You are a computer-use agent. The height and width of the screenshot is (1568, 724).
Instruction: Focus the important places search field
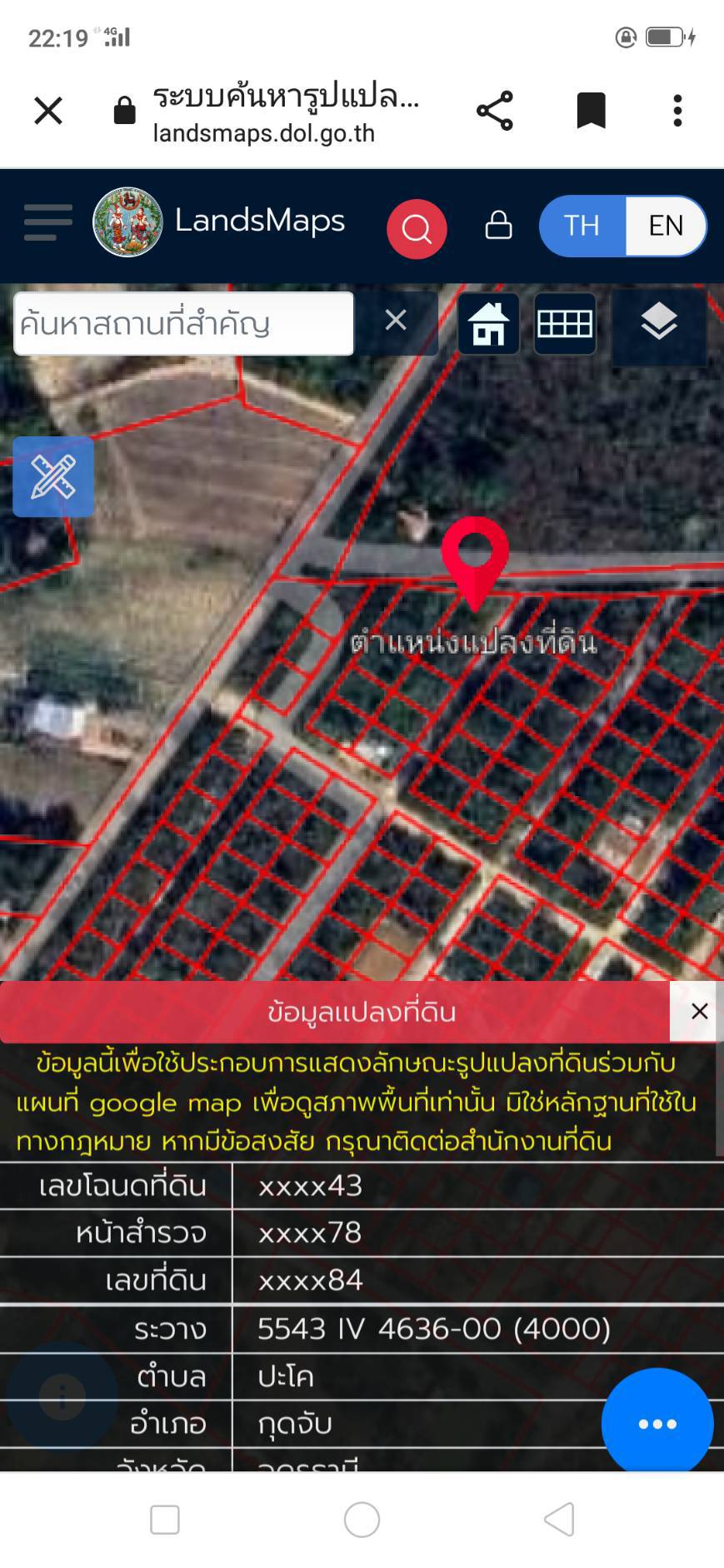(184, 324)
